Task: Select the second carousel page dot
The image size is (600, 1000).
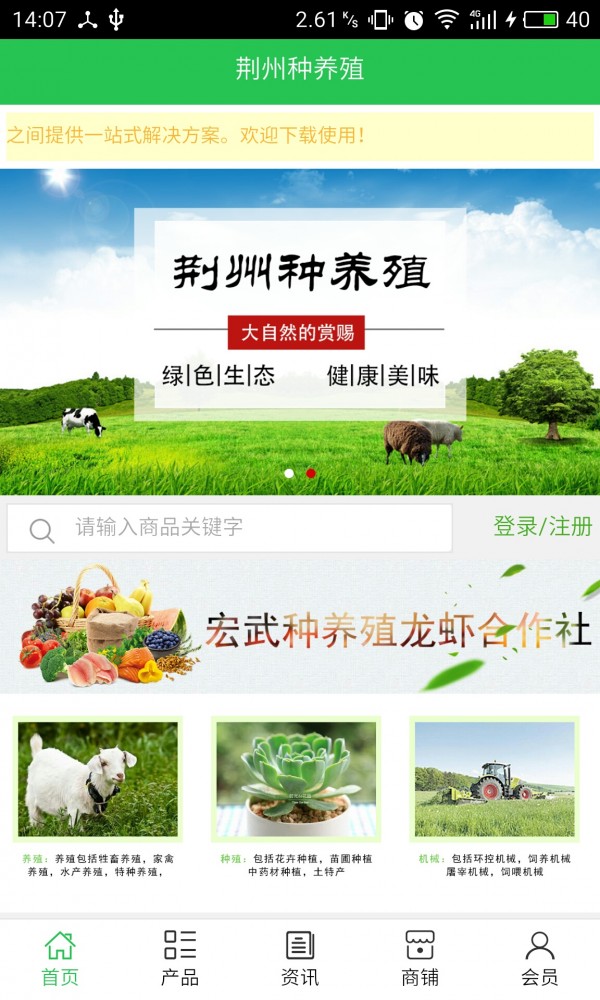Action: [x=311, y=473]
